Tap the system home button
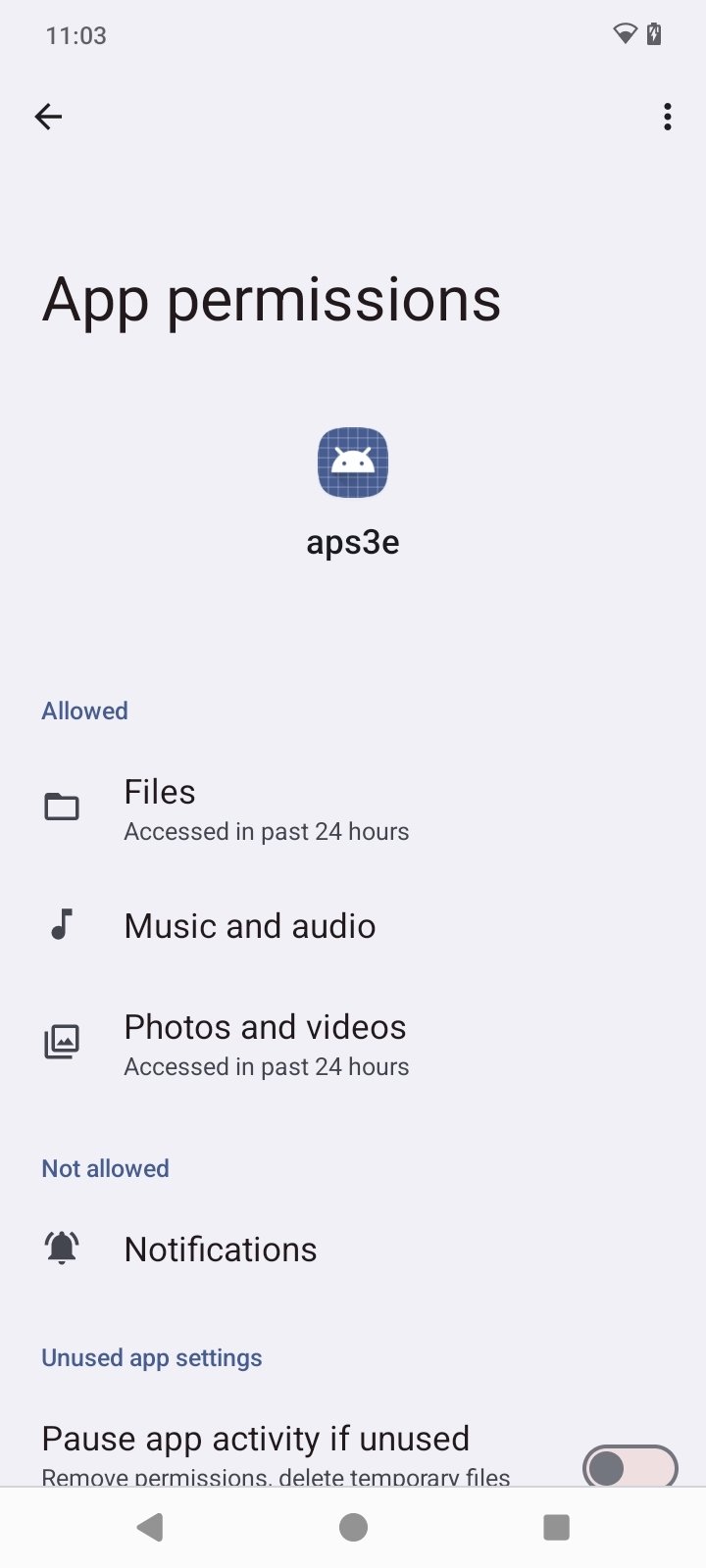This screenshot has width=706, height=1568. coord(353,1527)
